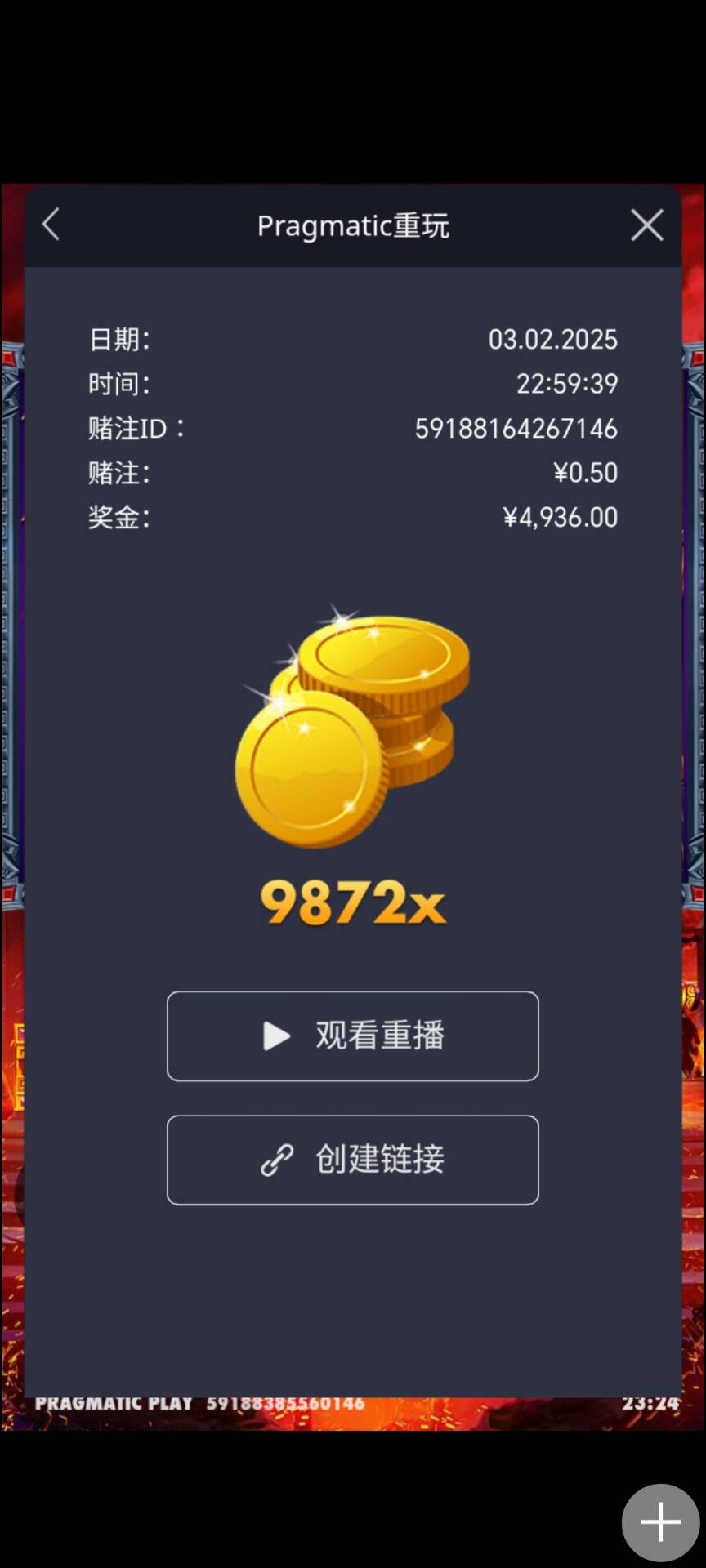Watch the replay with 观看重播
The image size is (706, 1568).
pyautogui.click(x=352, y=1036)
